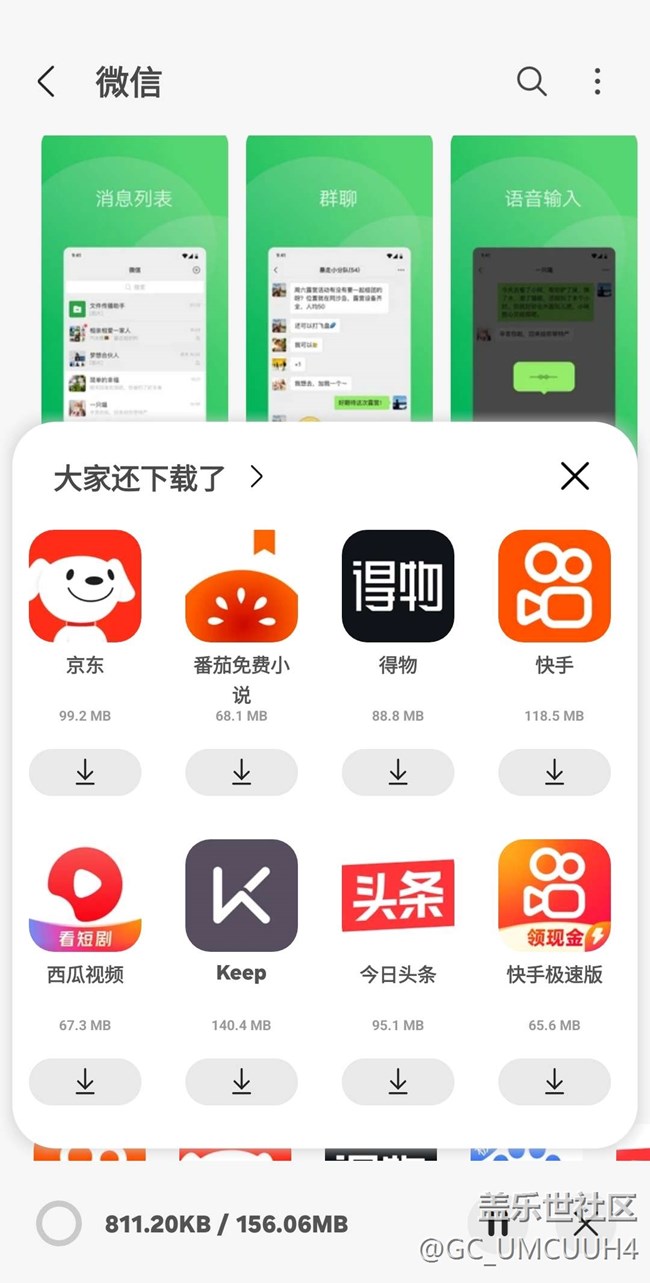Open the three-dot overflow menu
This screenshot has width=650, height=1283.
click(x=597, y=81)
